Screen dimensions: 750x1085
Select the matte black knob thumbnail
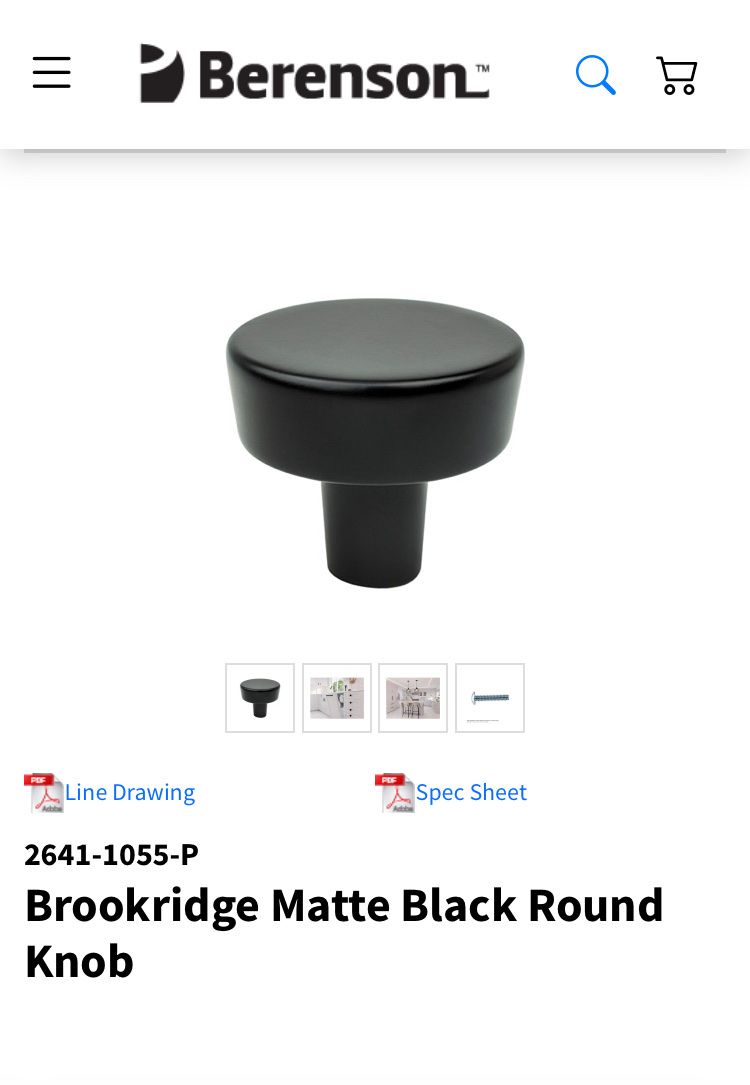coord(260,697)
